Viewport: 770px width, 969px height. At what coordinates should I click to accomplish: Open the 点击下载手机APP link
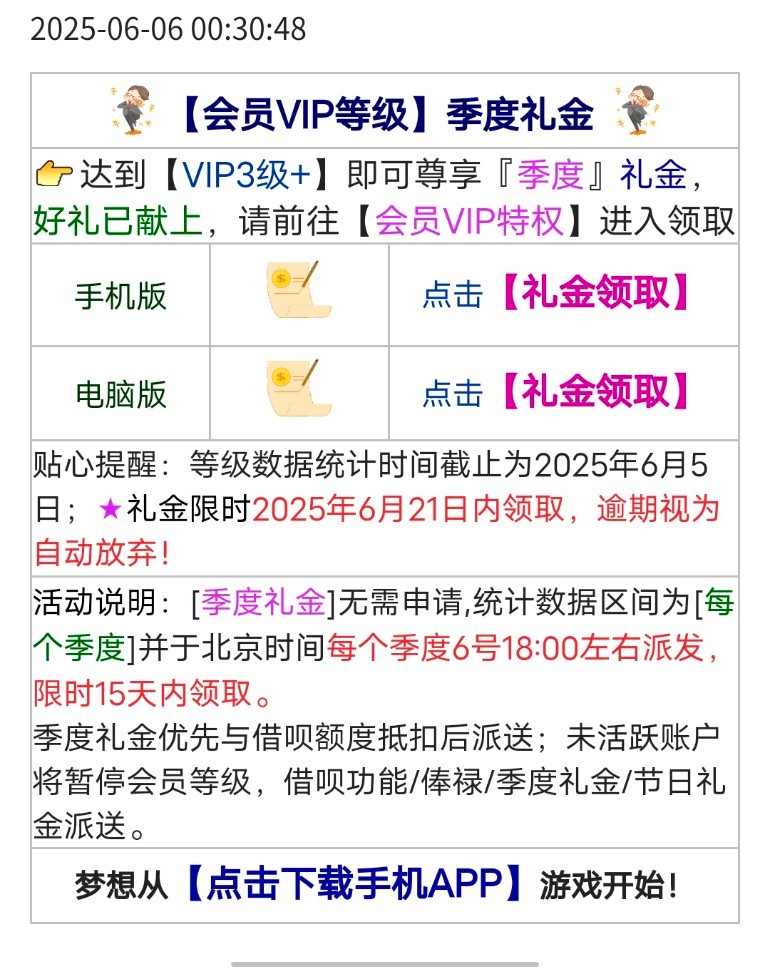click(355, 885)
